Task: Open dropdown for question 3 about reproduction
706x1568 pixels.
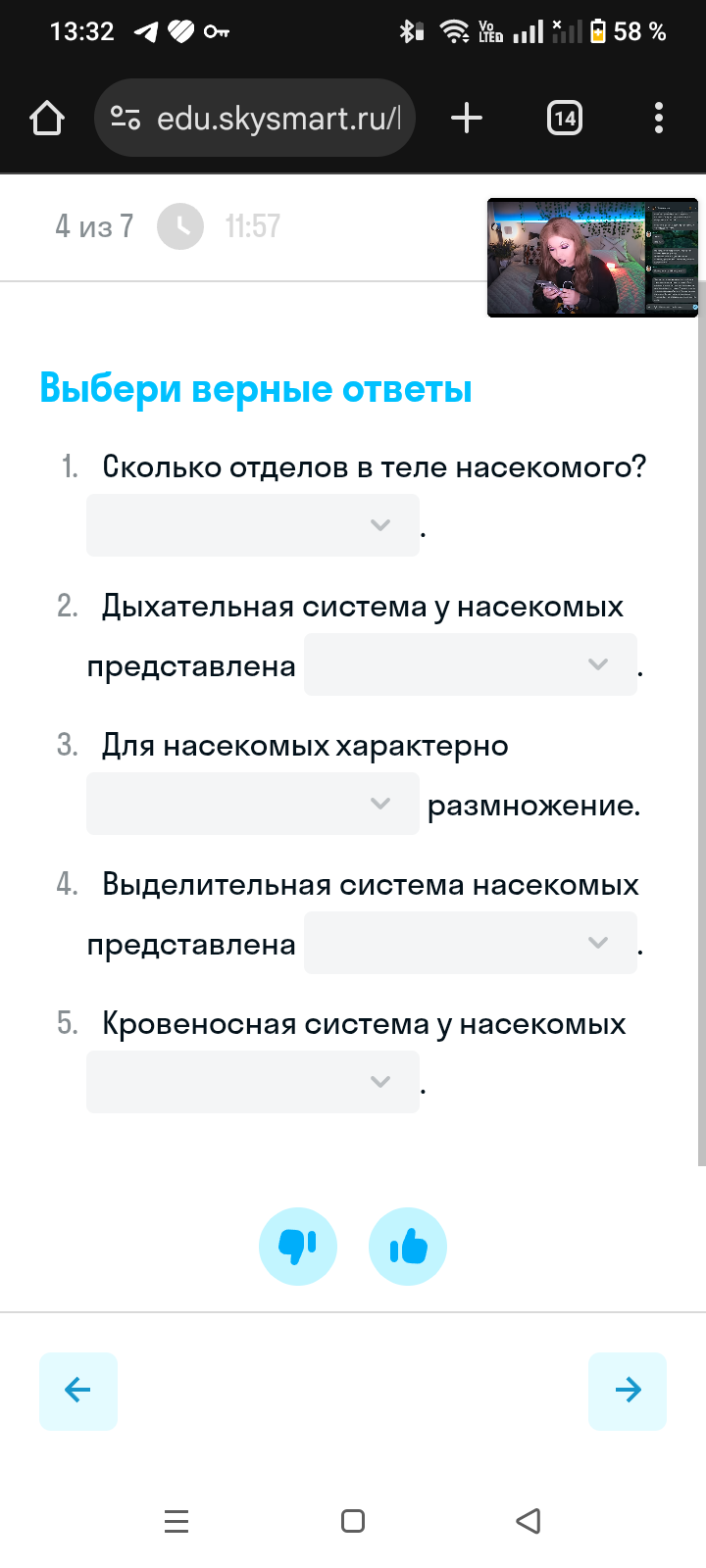Action: click(253, 804)
